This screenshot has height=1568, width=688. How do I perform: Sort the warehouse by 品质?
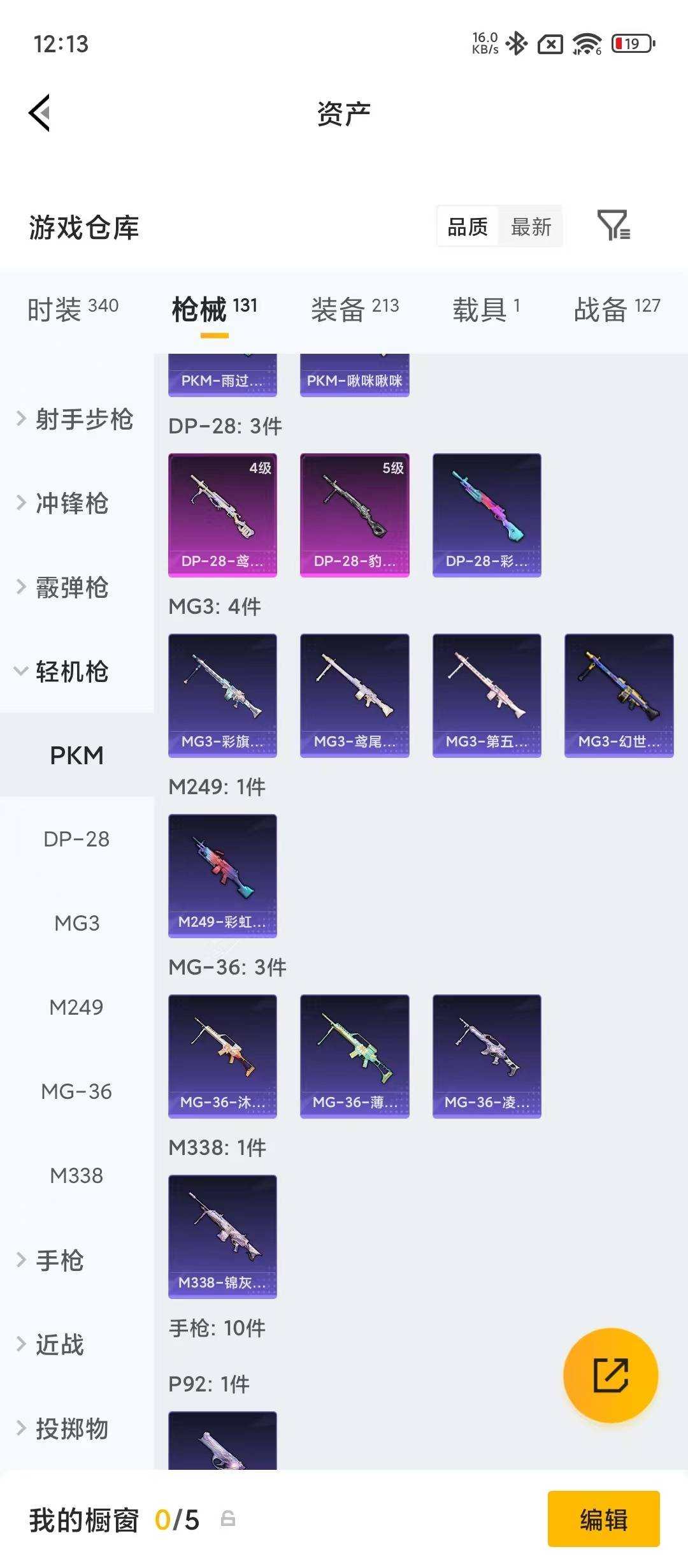(468, 226)
